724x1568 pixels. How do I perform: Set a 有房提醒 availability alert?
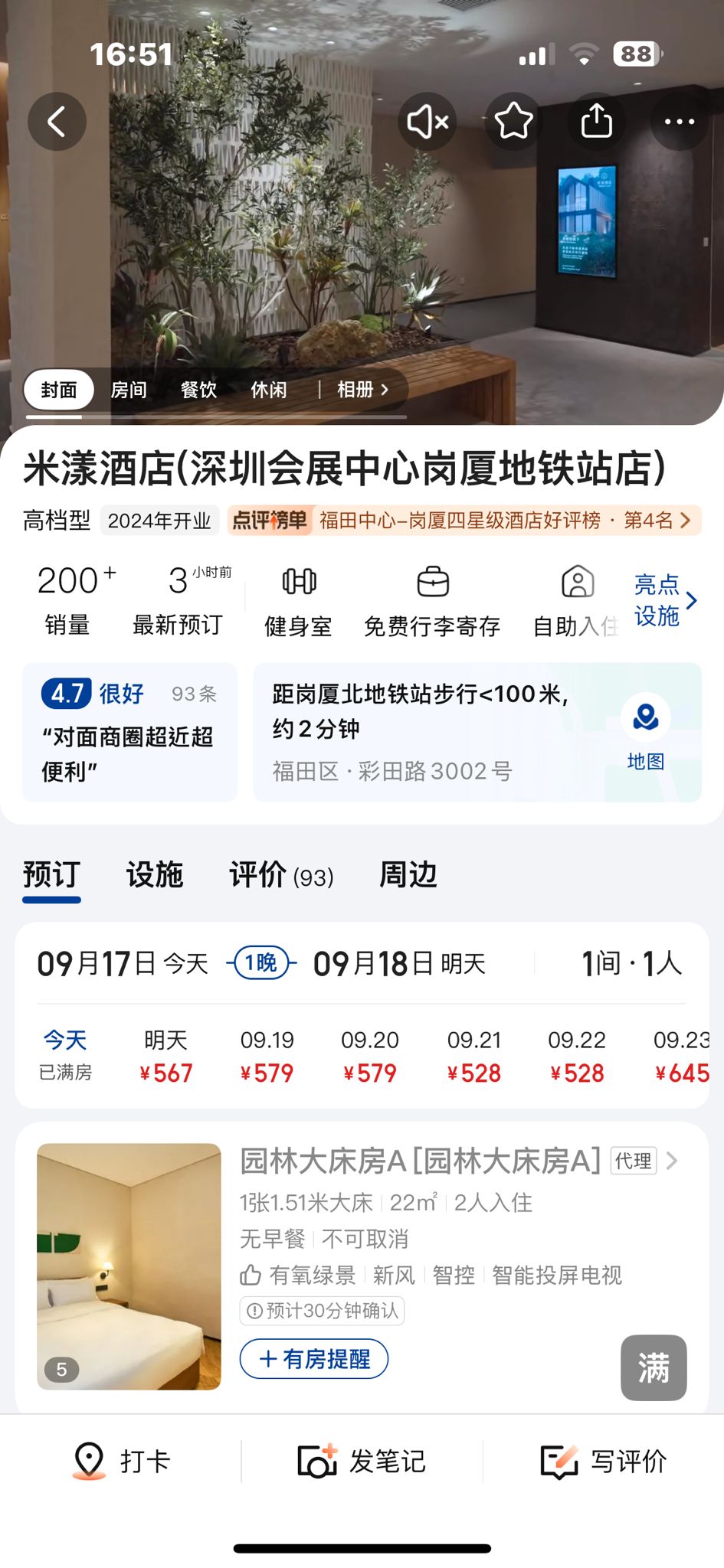[314, 1359]
